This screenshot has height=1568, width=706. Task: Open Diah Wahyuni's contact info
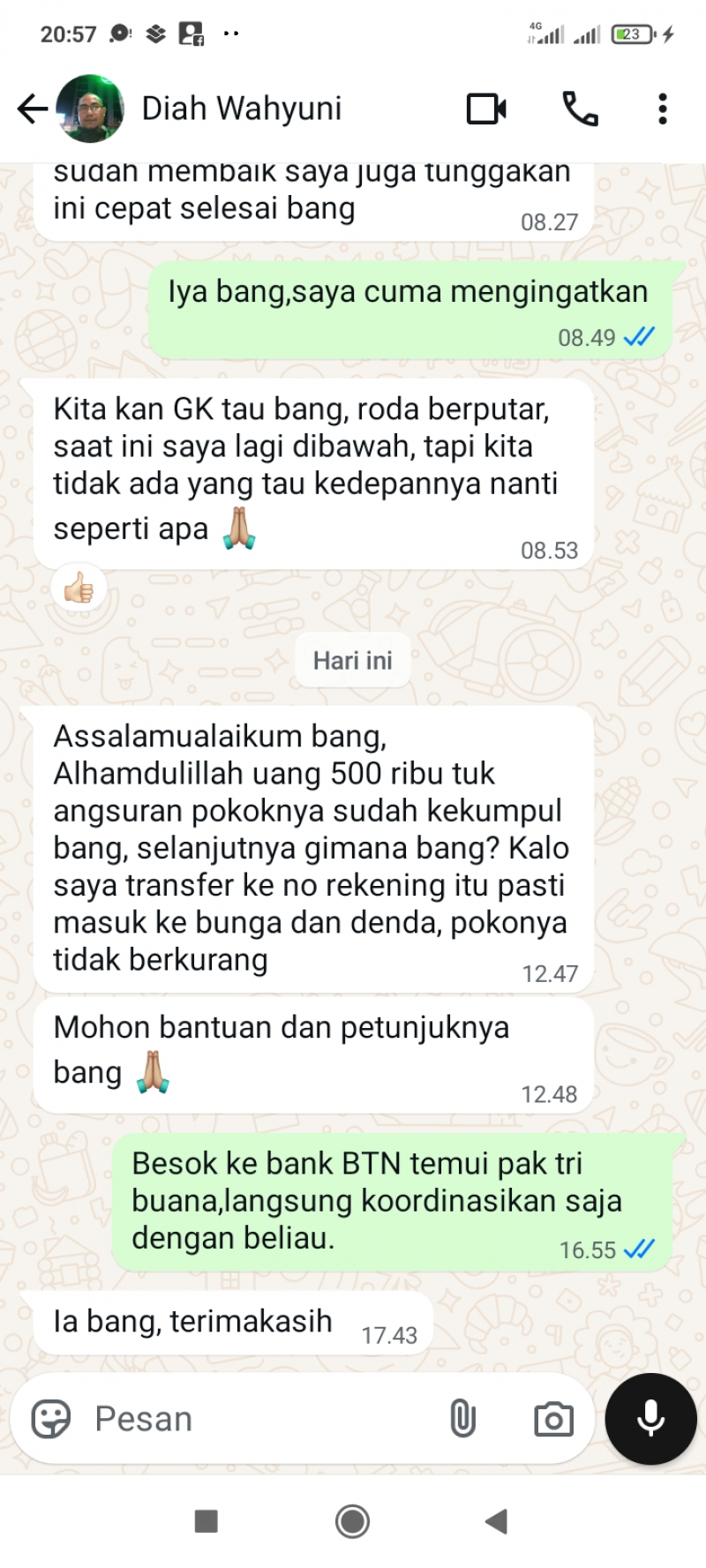pyautogui.click(x=241, y=109)
